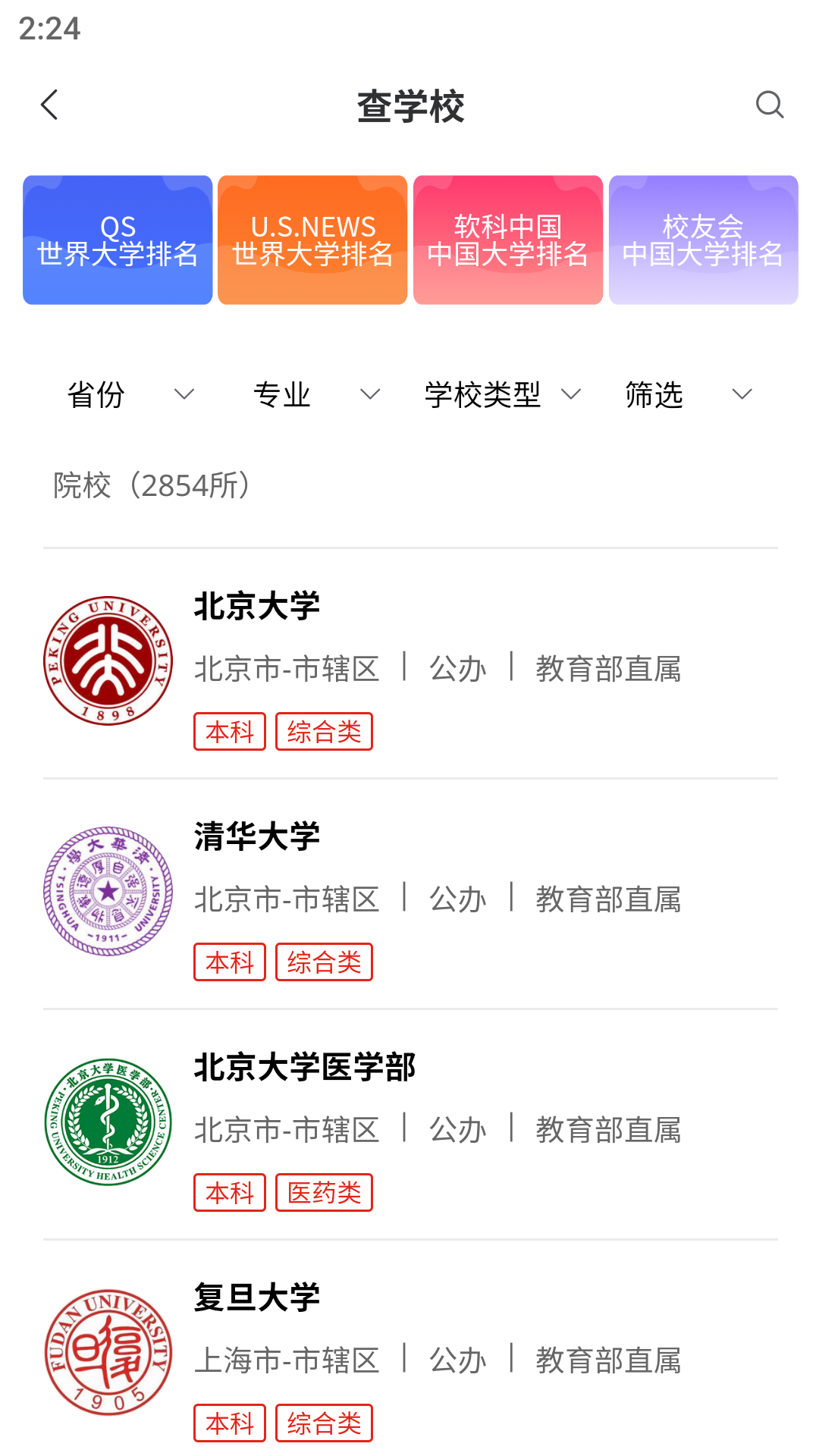This screenshot has width=819, height=1456.
Task: Go back from the 查学校 page
Action: tap(50, 105)
